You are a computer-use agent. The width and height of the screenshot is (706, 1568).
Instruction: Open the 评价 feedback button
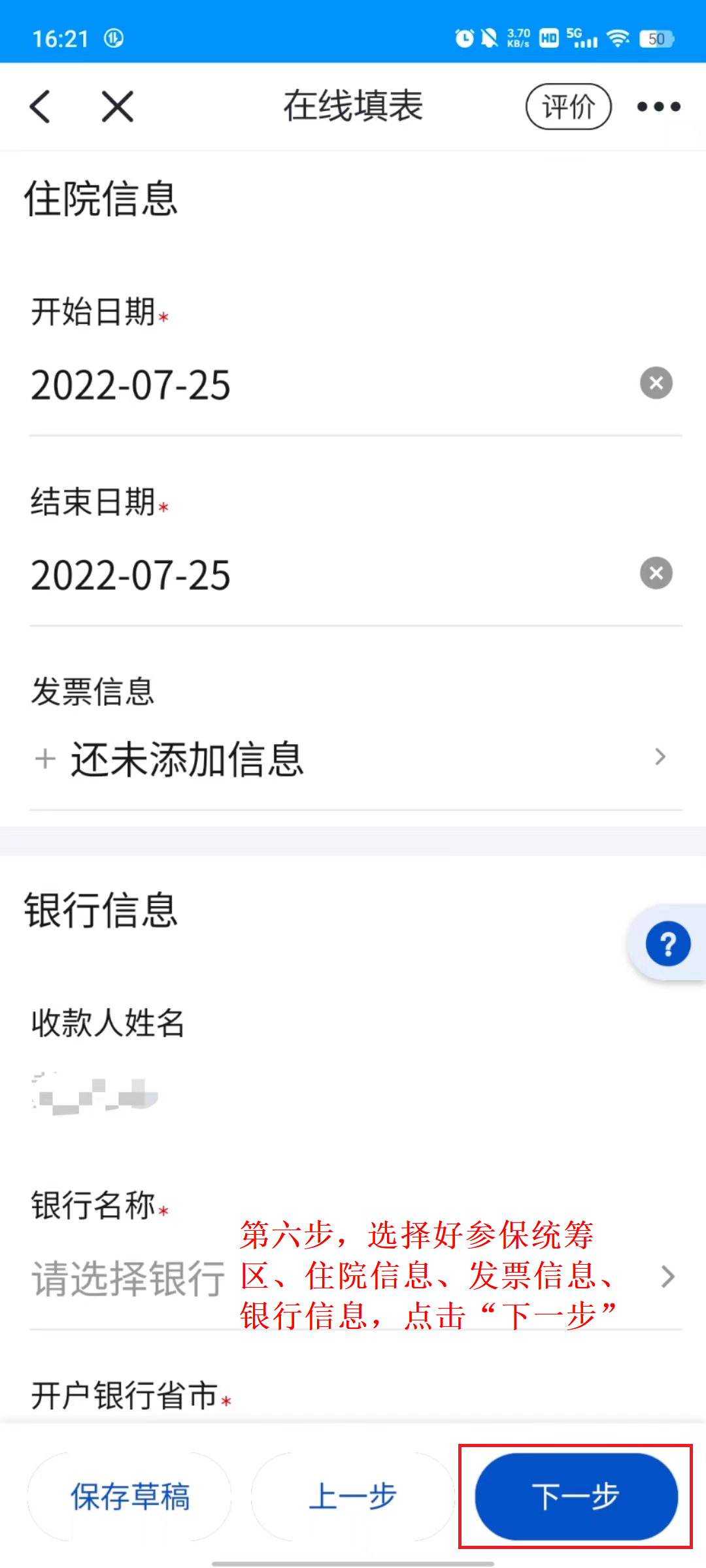click(568, 106)
